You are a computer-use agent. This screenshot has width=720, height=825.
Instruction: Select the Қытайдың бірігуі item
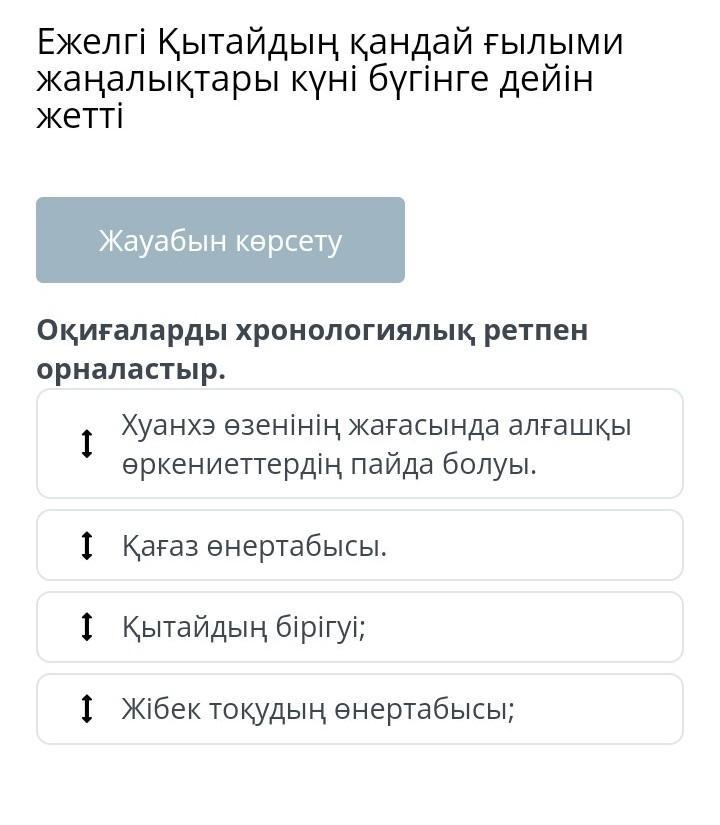pos(359,627)
